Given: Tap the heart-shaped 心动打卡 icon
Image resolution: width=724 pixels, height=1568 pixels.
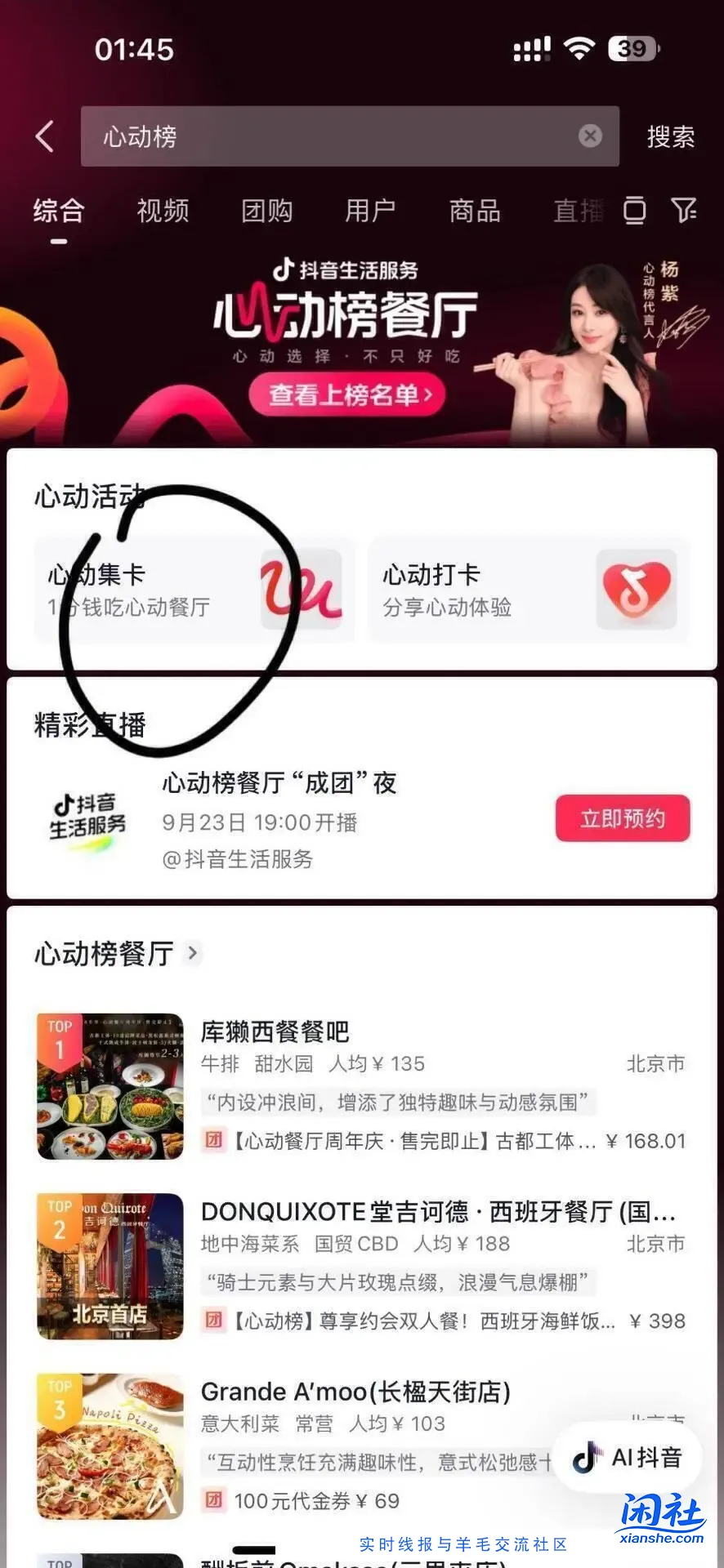Looking at the screenshot, I should click(x=637, y=590).
